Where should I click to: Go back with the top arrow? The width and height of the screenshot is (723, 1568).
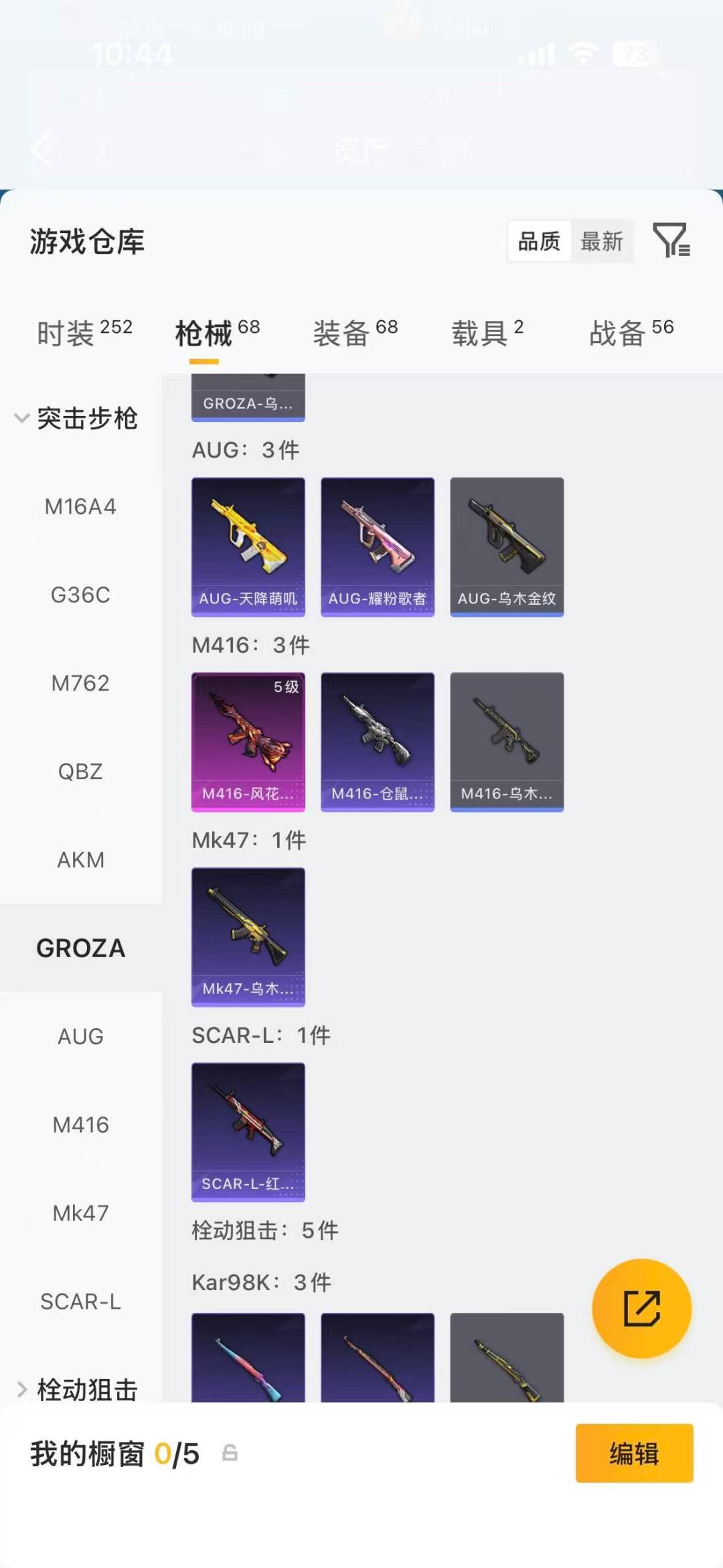click(42, 149)
